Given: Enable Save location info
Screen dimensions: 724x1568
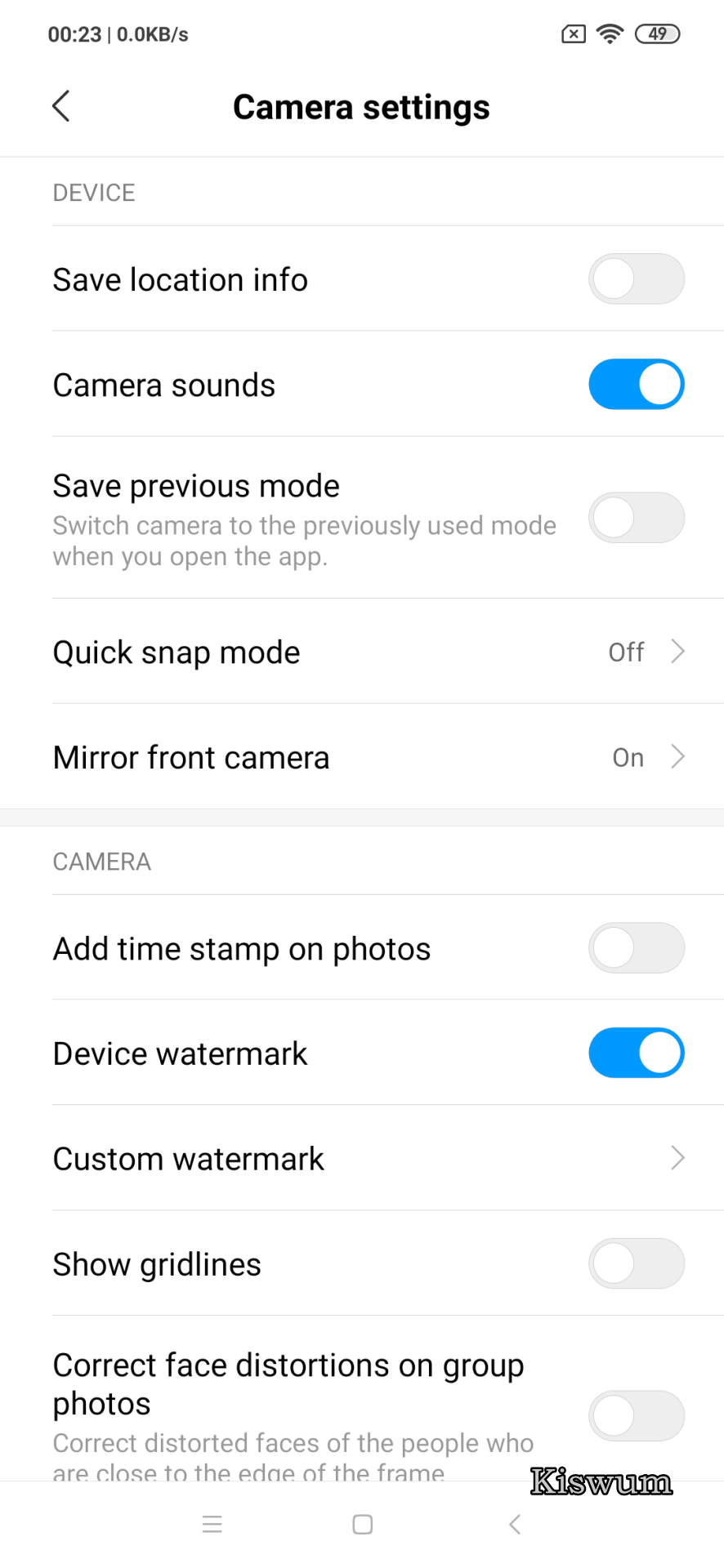Looking at the screenshot, I should pos(636,278).
